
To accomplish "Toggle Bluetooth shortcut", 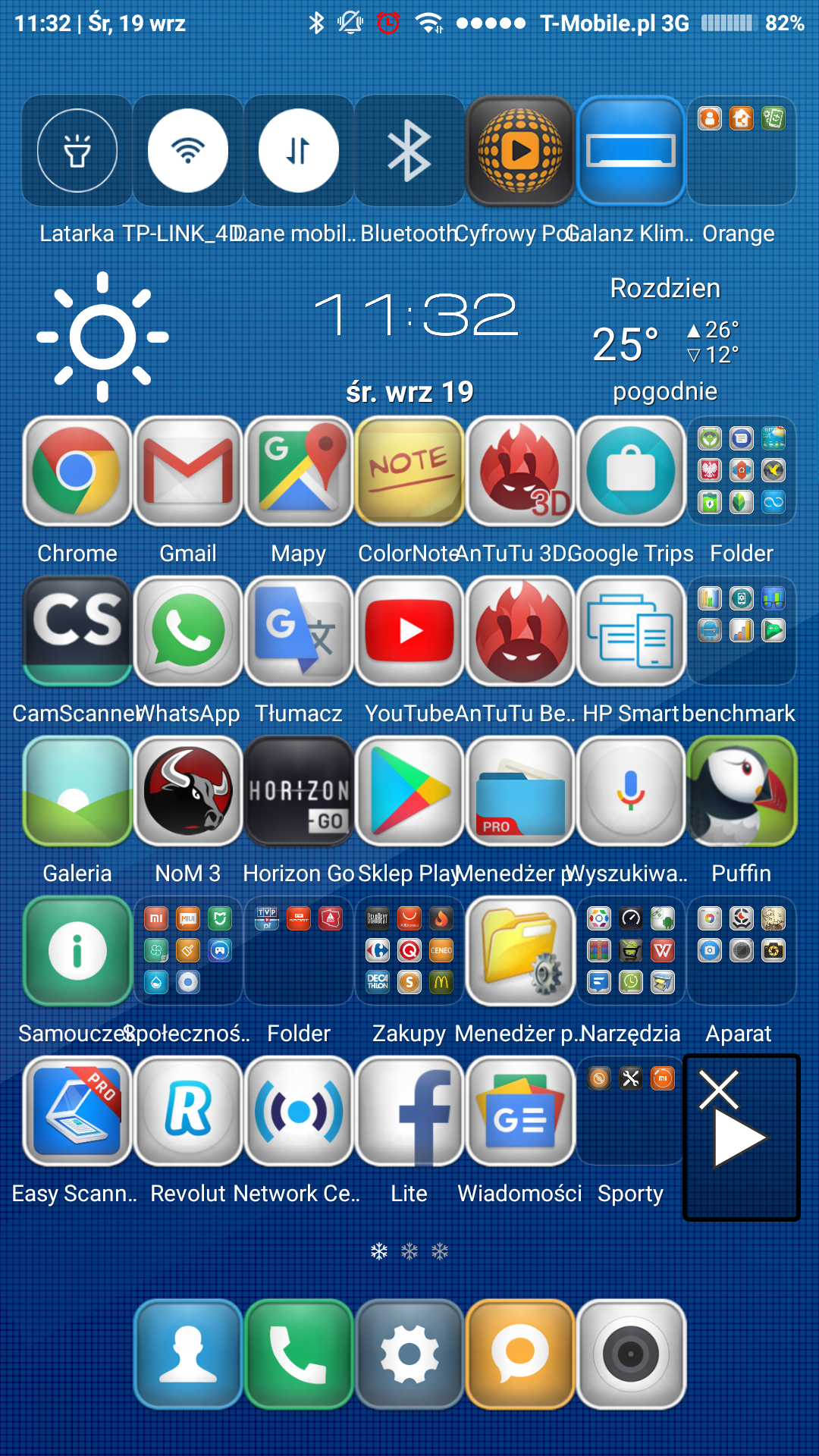I will tap(409, 151).
